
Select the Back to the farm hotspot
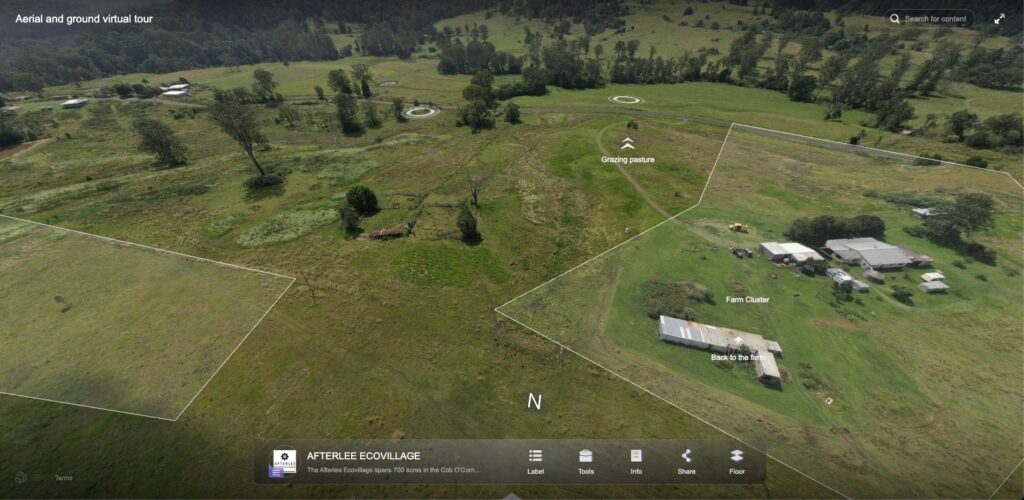click(x=738, y=352)
